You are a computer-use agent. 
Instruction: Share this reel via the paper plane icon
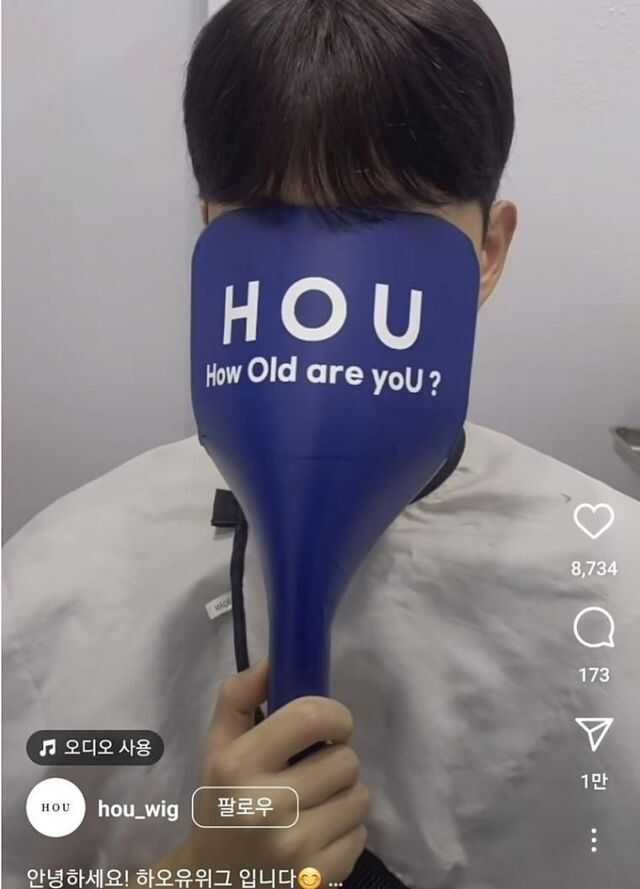click(593, 734)
